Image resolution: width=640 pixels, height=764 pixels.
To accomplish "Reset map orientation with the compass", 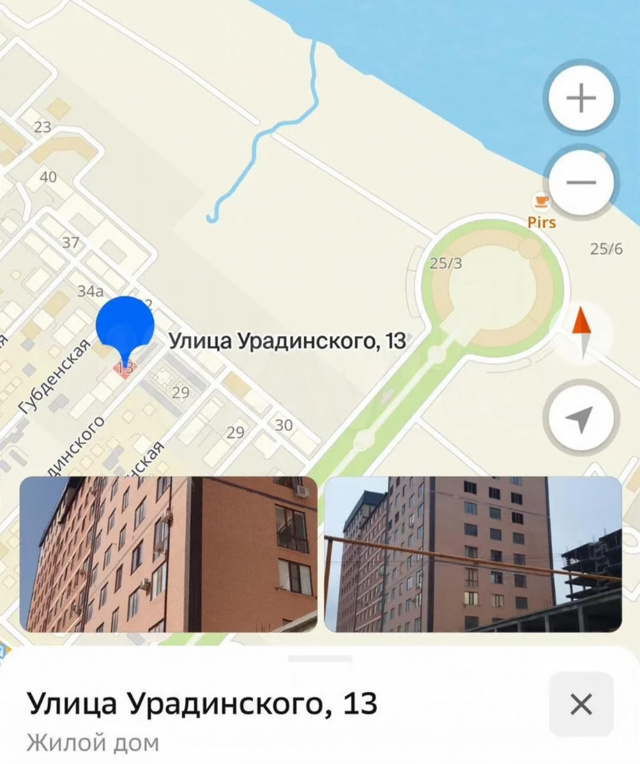I will tap(580, 332).
